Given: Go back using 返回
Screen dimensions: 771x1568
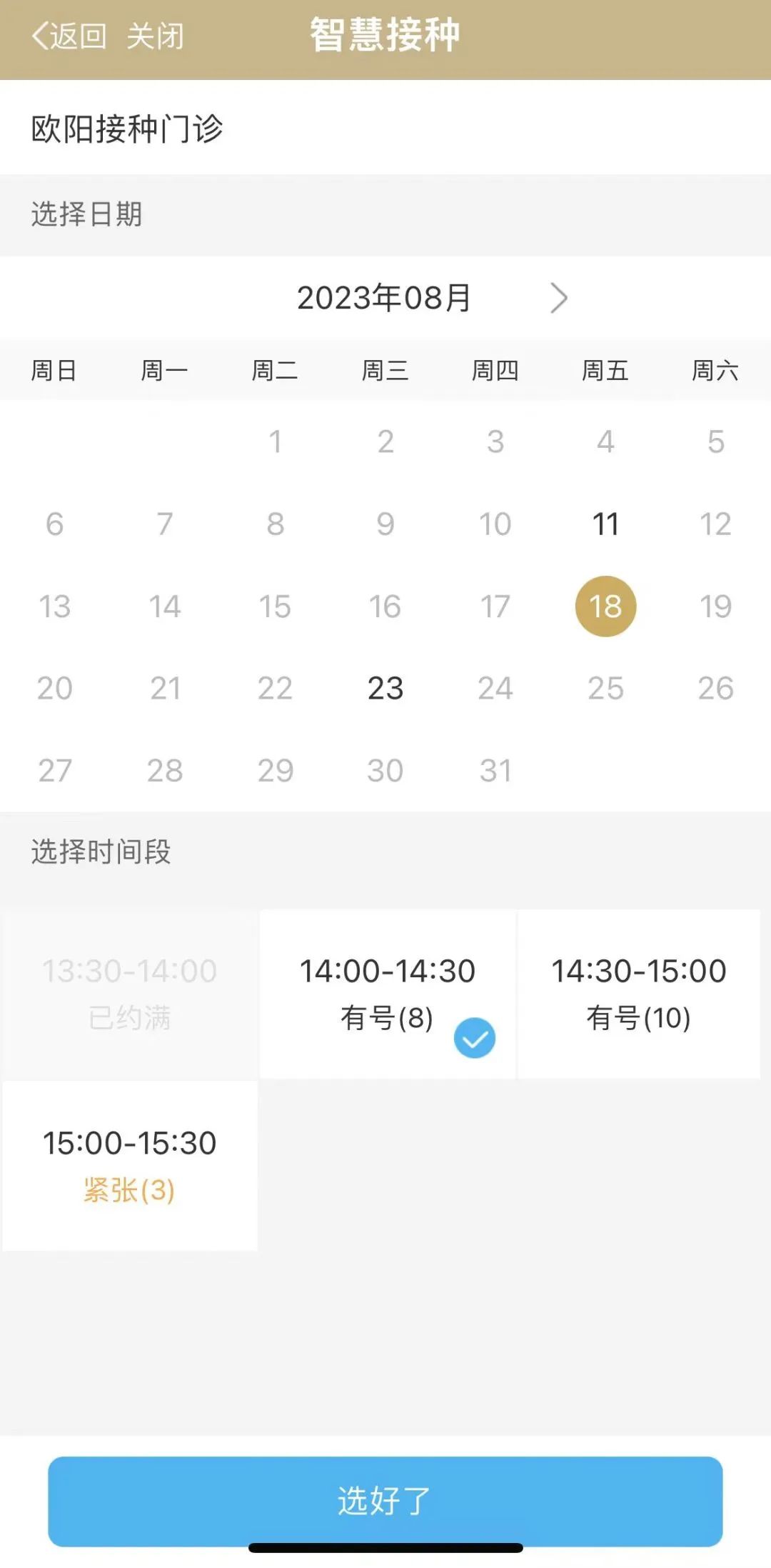Looking at the screenshot, I should pyautogui.click(x=69, y=36).
